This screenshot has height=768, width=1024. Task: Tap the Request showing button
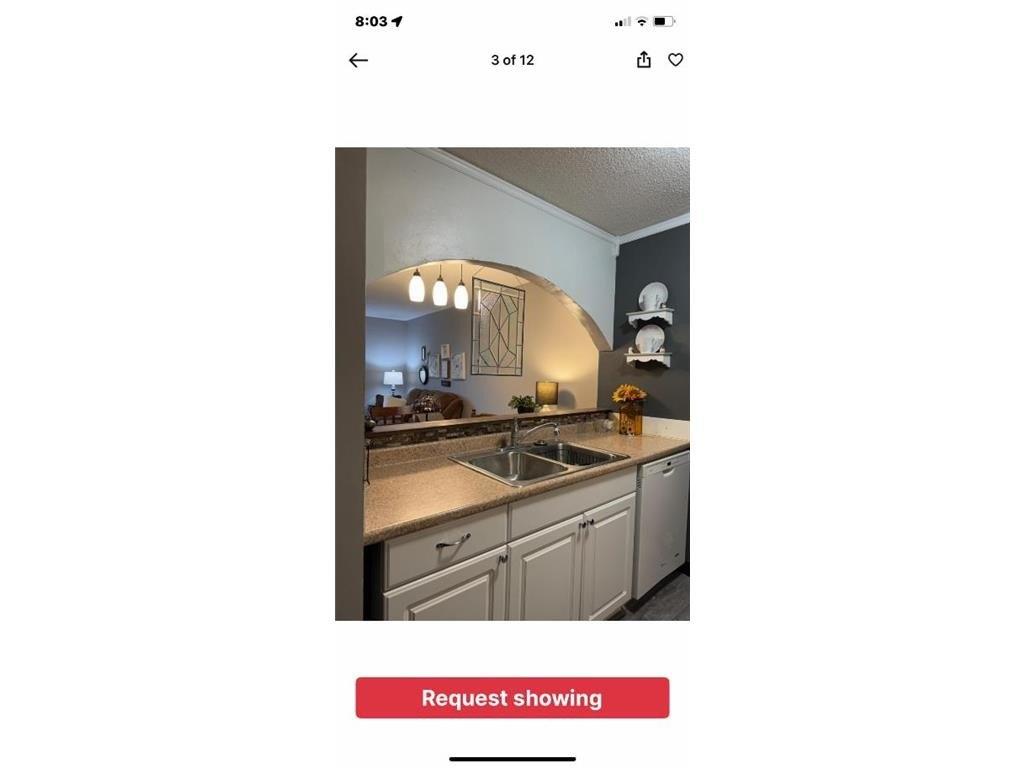(512, 698)
